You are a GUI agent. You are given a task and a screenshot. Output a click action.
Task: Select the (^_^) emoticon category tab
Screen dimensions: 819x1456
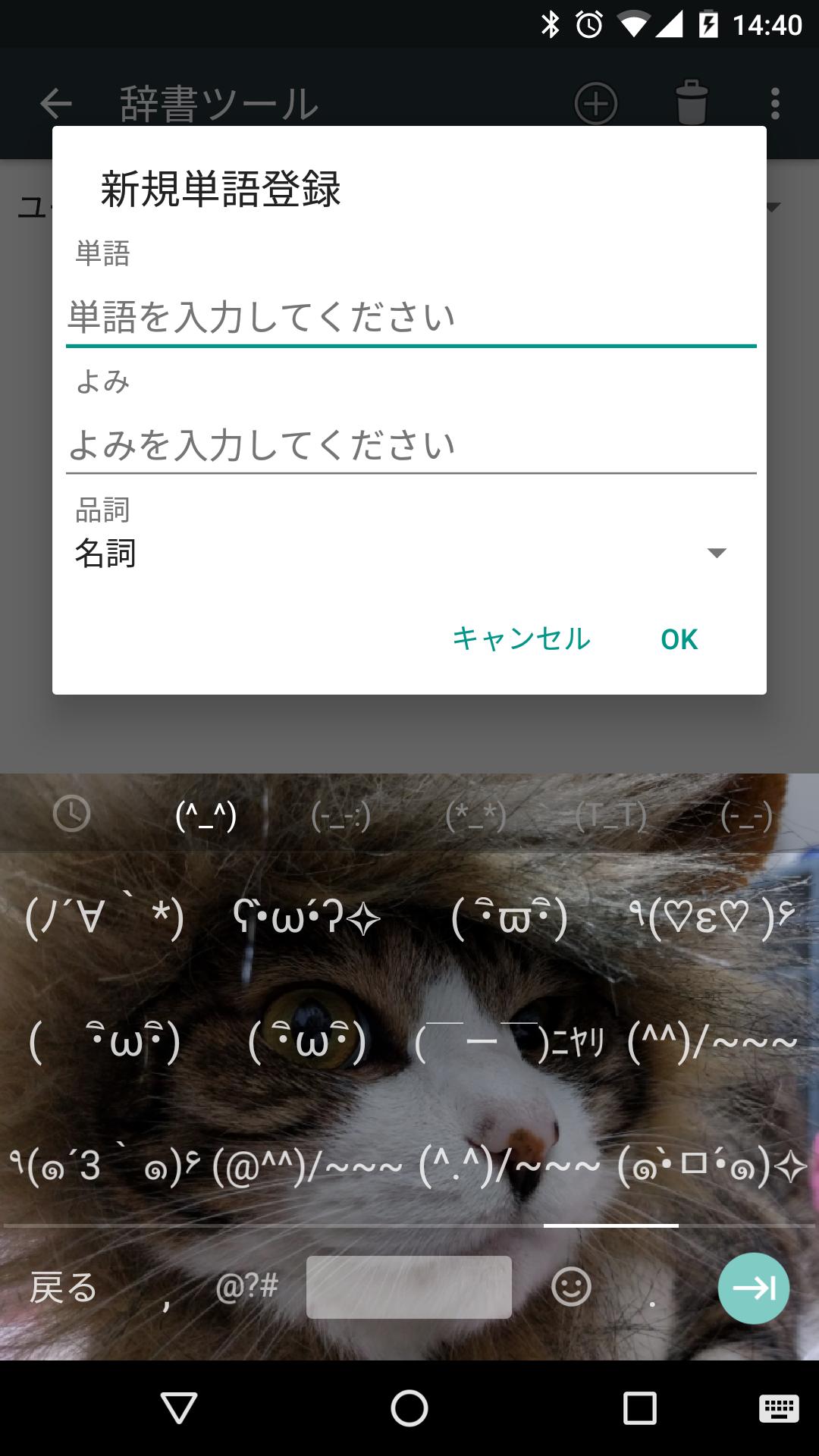click(206, 816)
